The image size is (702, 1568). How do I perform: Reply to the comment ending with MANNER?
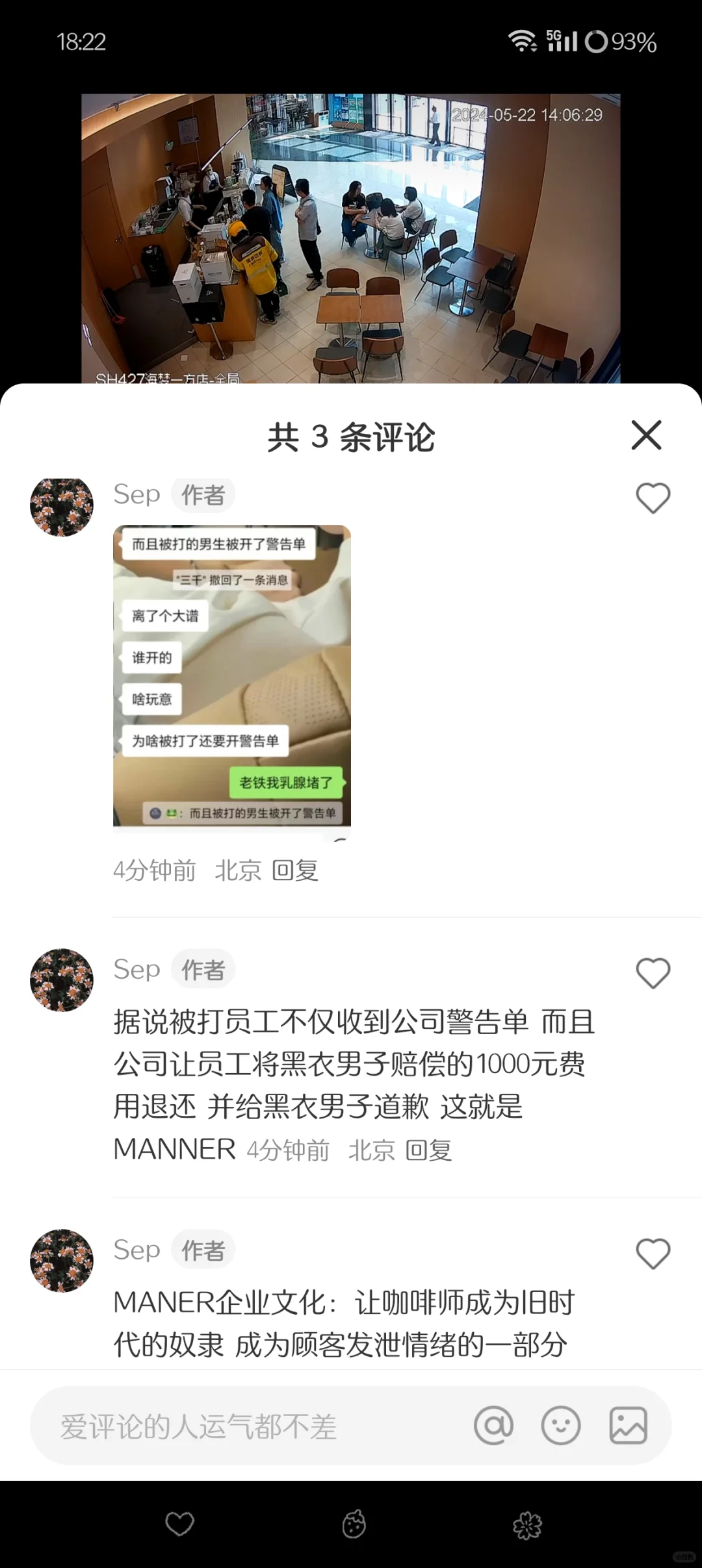click(x=428, y=1150)
